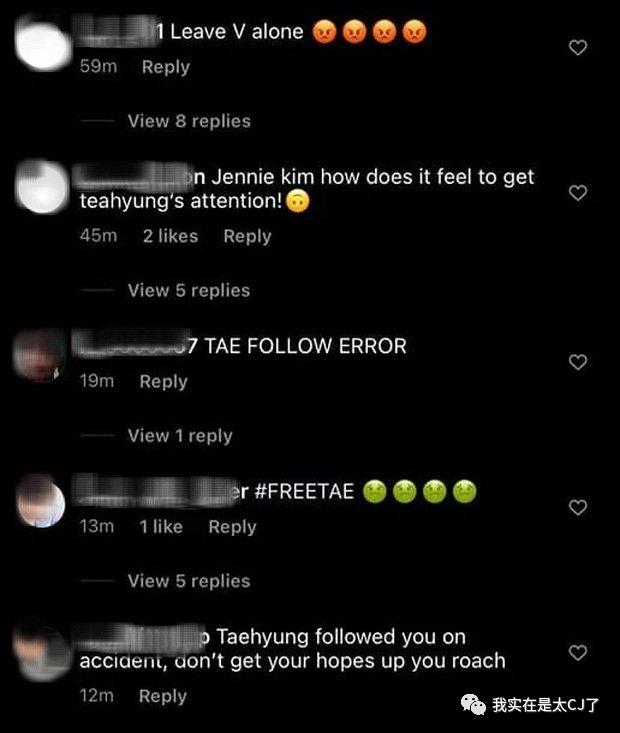This screenshot has height=733, width=620.
Task: Like the 'Leave V alone' comment
Action: (x=577, y=48)
